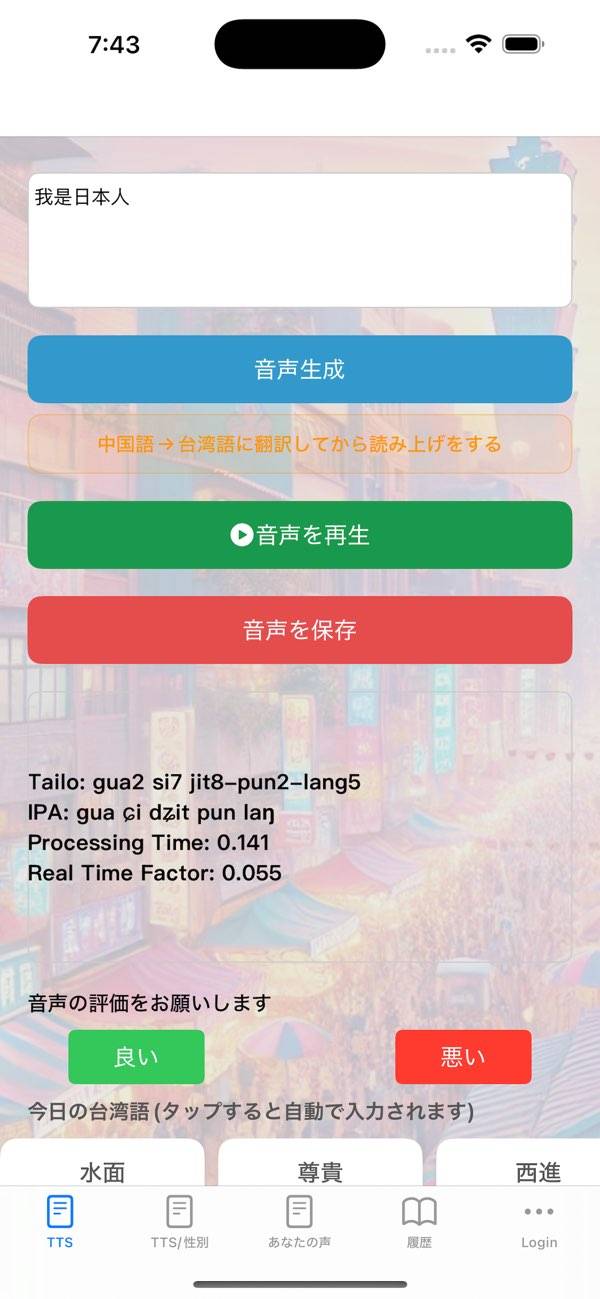Tap the text field containing 我是日本人

pos(300,240)
